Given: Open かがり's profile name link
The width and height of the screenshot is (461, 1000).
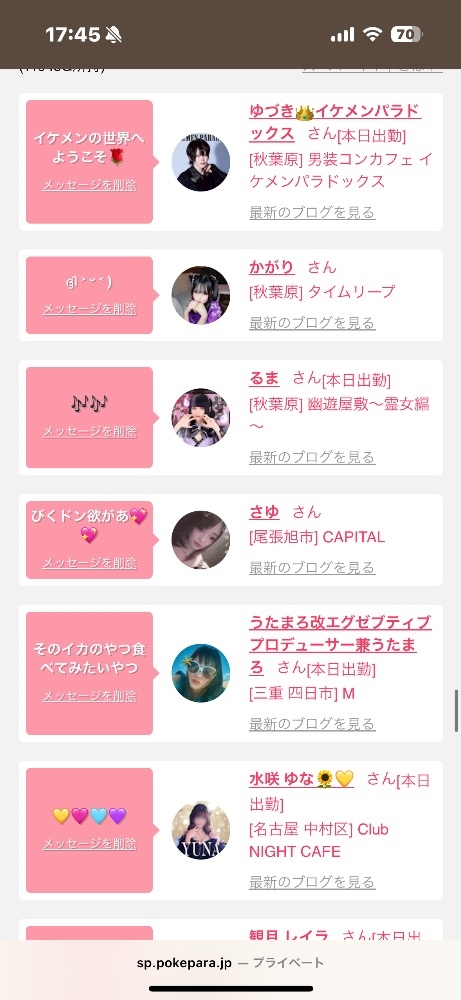Looking at the screenshot, I should 272,267.
